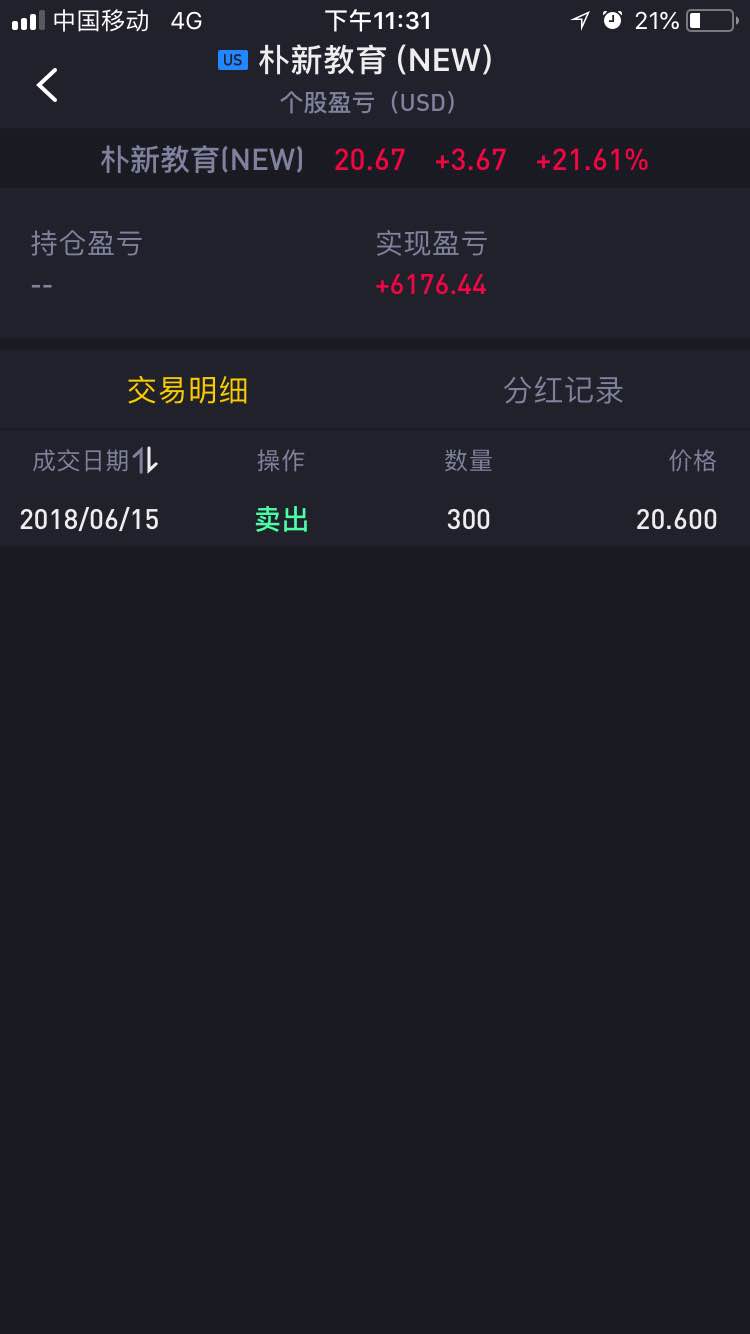Screen dimensions: 750x1334
Task: Switch to the 分红记录 tab
Action: [563, 390]
